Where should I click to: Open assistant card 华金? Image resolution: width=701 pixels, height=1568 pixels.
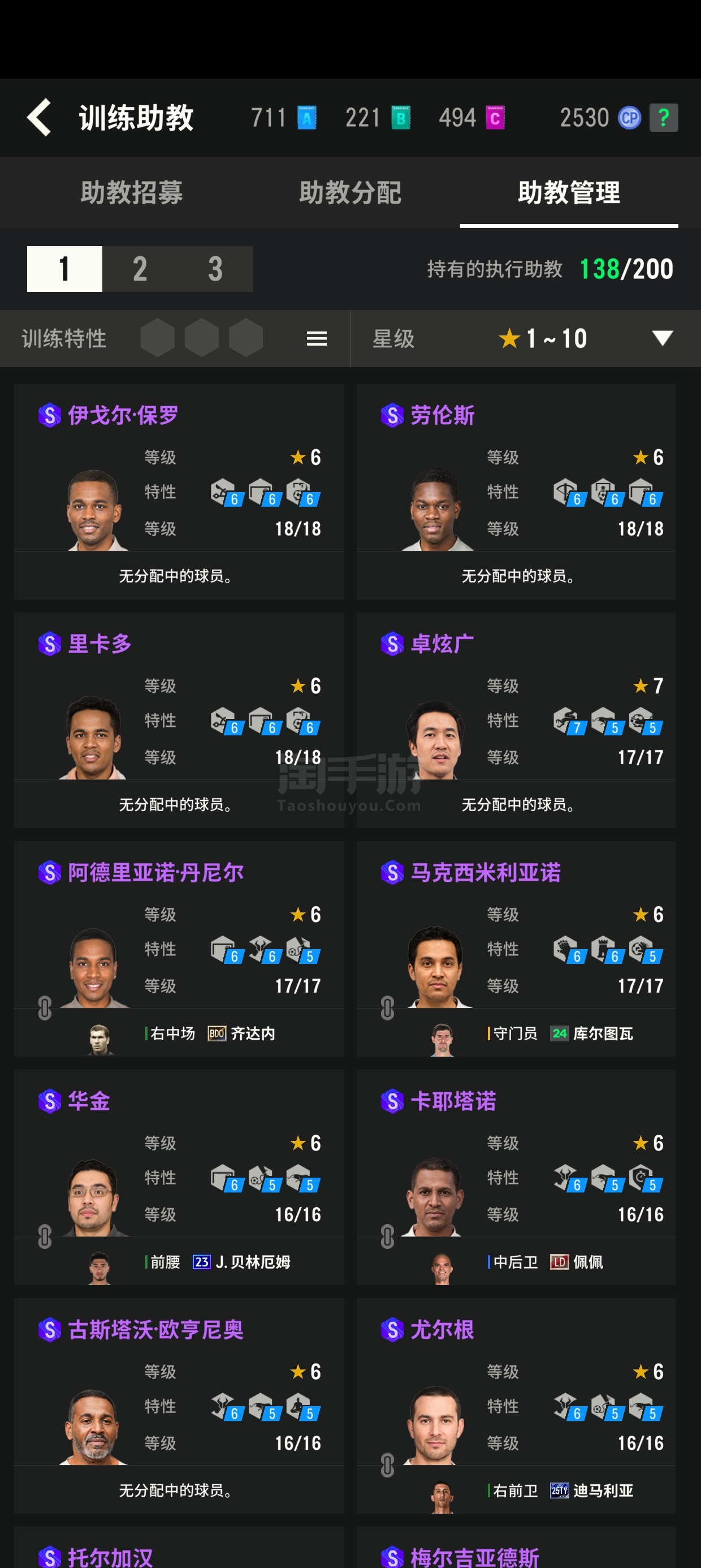[x=179, y=1177]
